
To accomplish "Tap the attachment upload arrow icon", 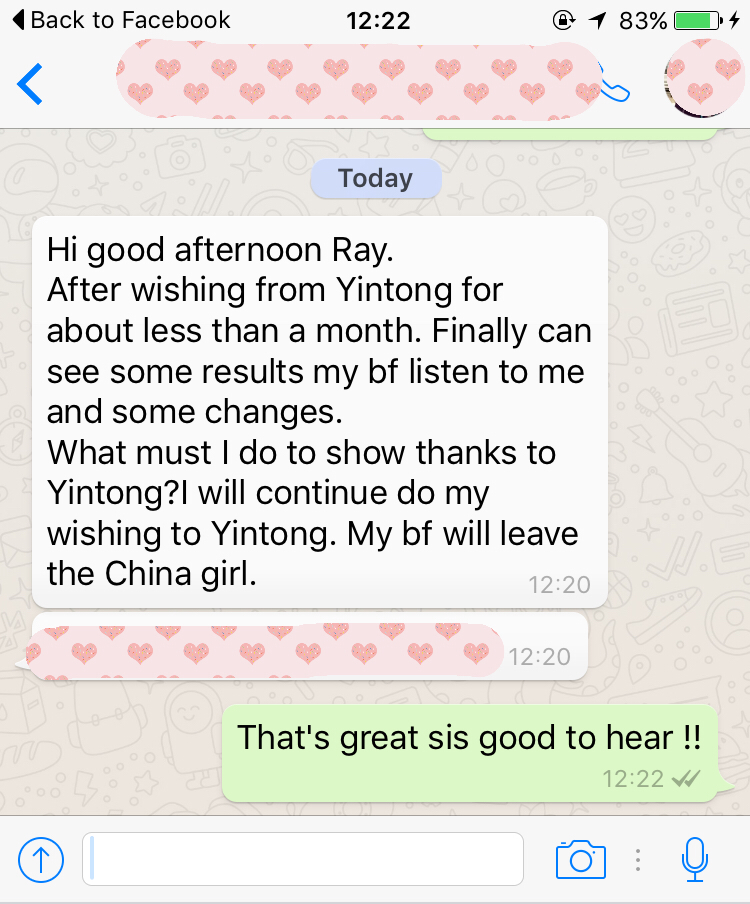I will (41, 858).
